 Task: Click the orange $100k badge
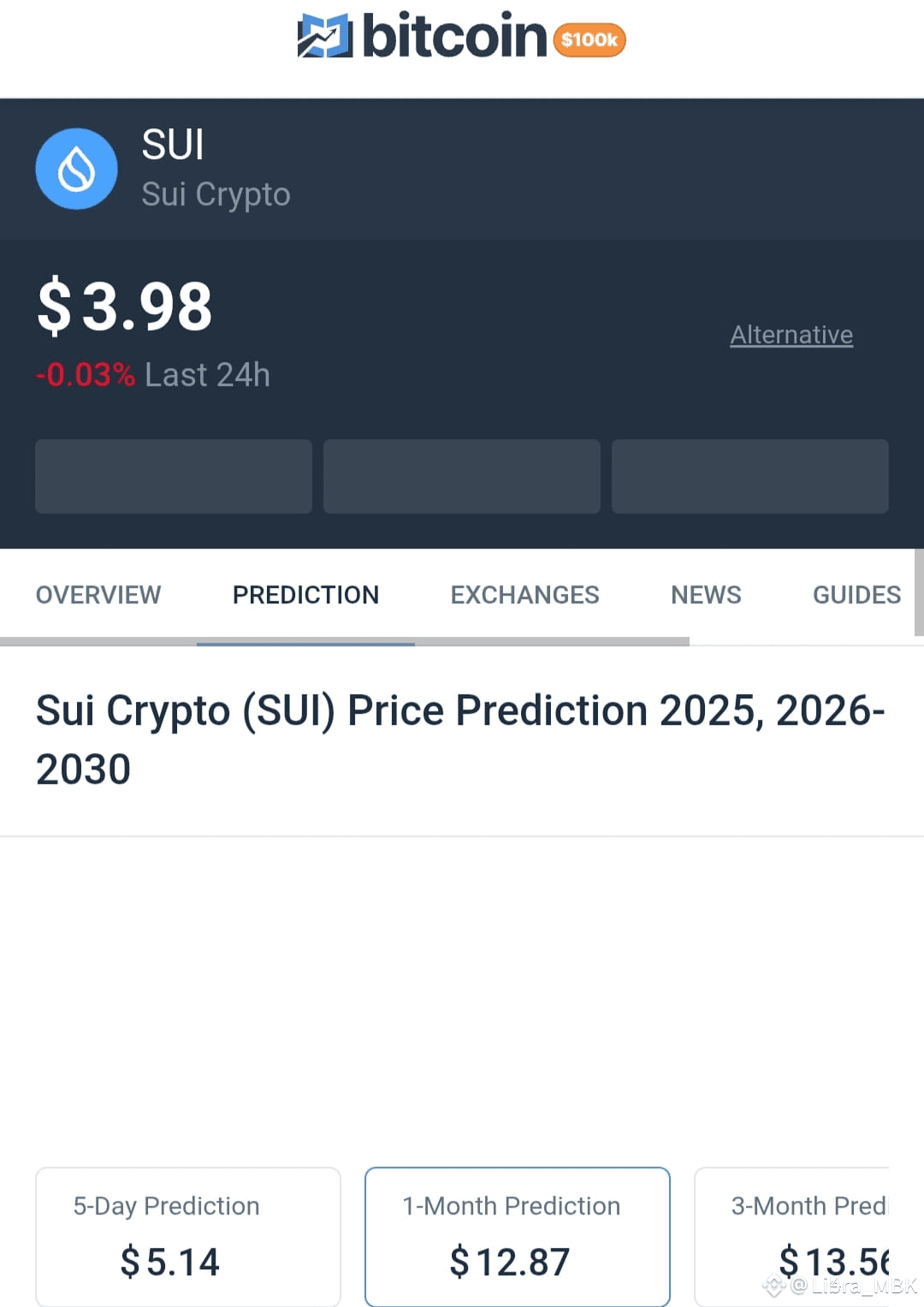(589, 39)
